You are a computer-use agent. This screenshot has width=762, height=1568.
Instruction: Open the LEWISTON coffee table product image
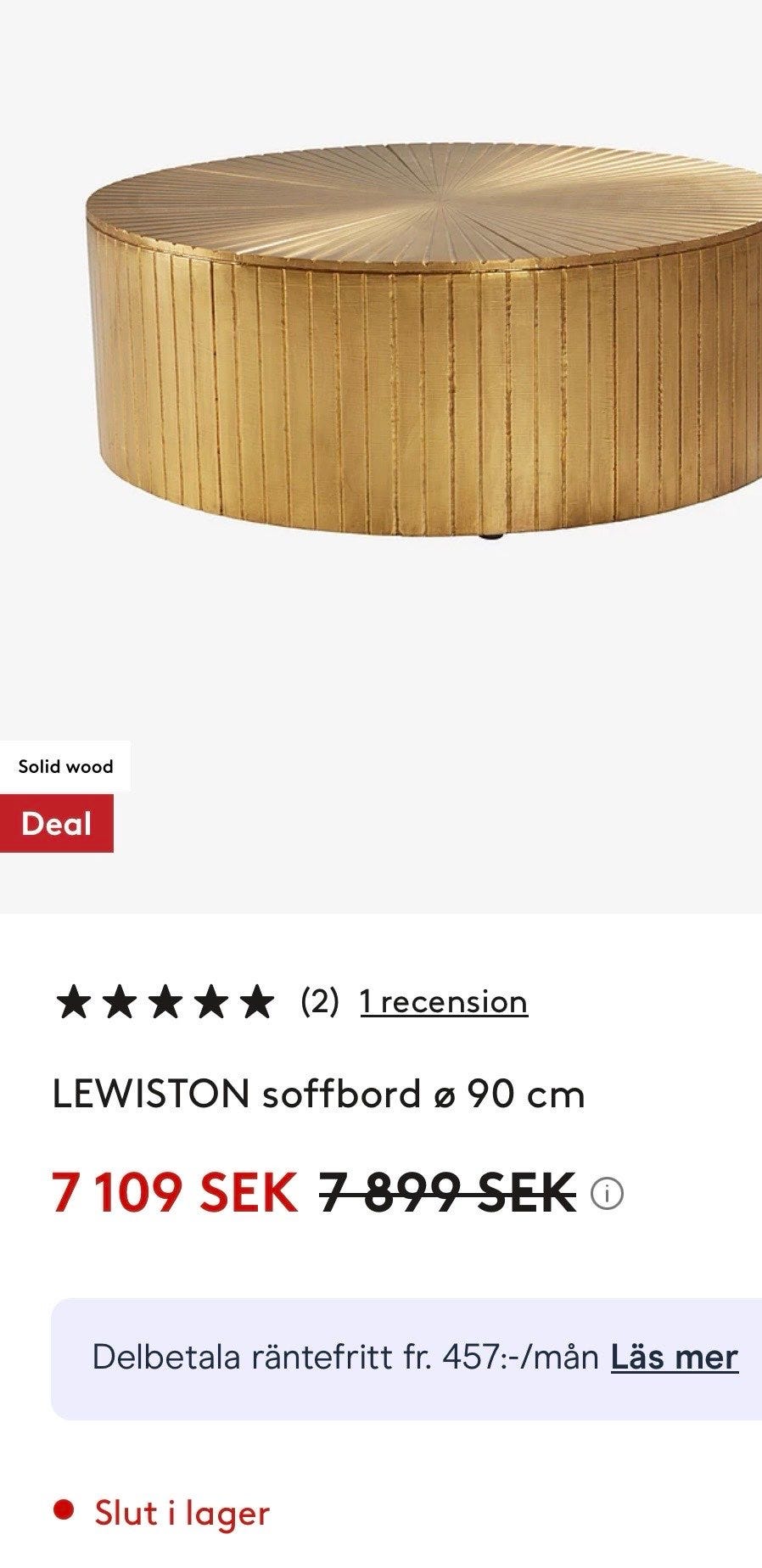(424, 339)
